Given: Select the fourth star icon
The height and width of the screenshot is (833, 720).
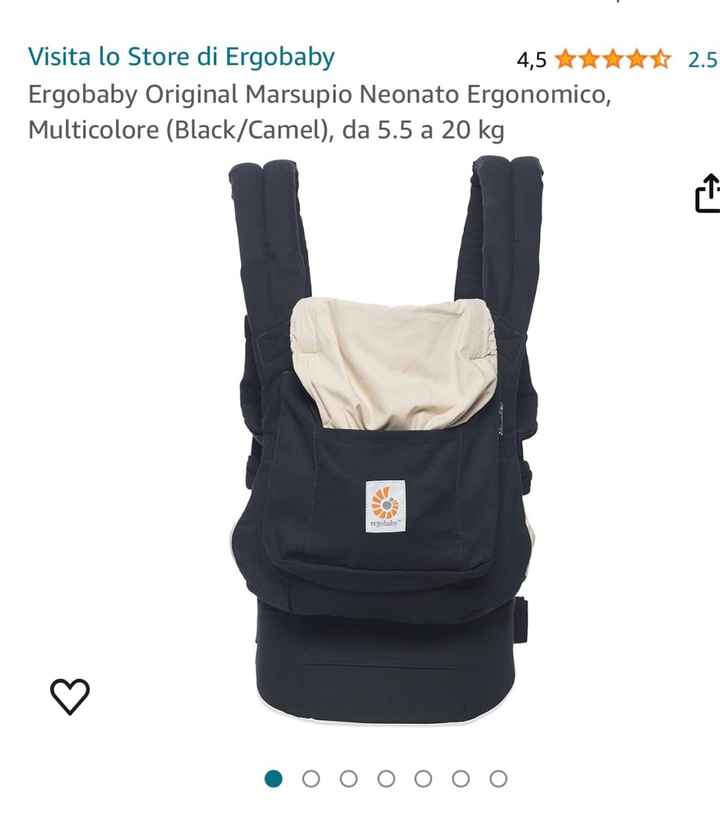Looking at the screenshot, I should click(634, 60).
